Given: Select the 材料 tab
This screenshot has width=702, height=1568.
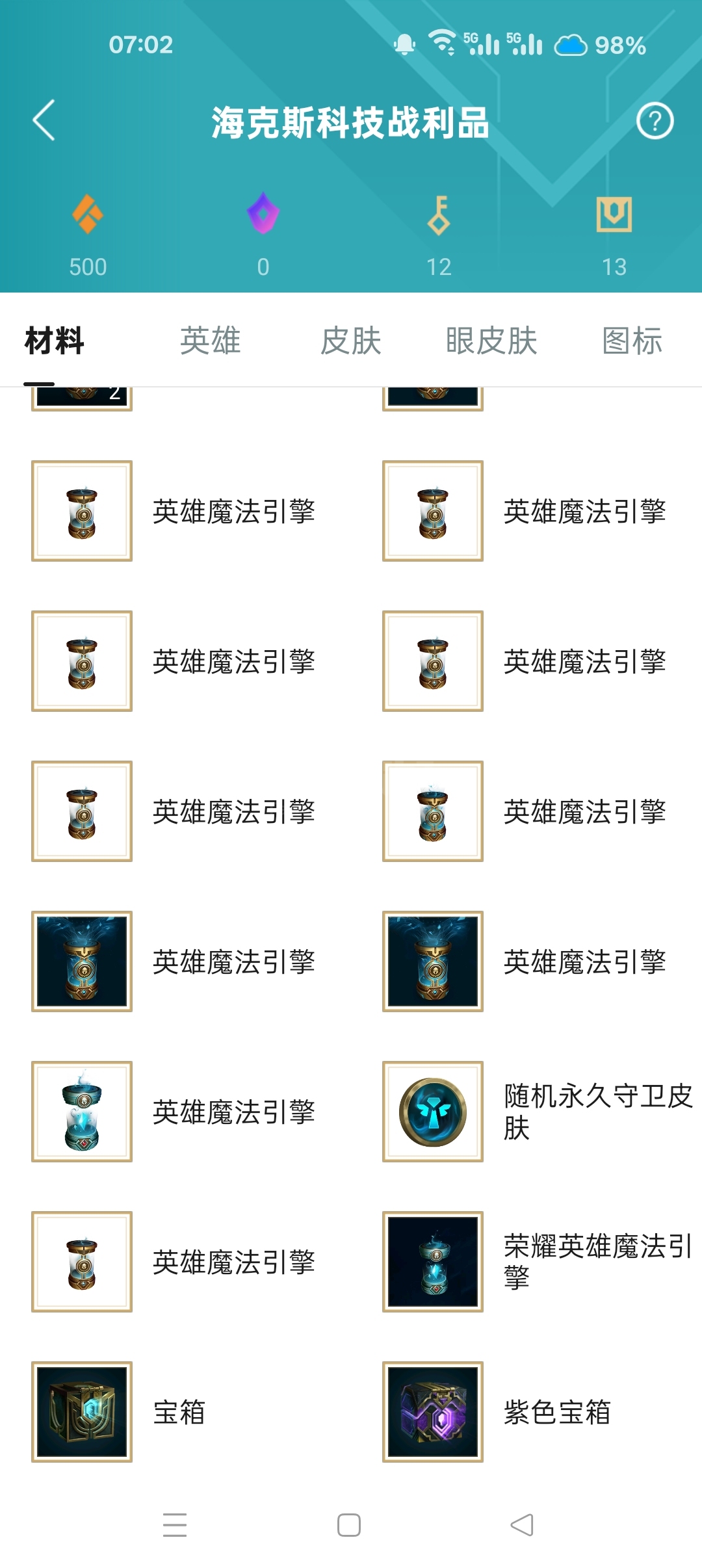Looking at the screenshot, I should [x=55, y=341].
